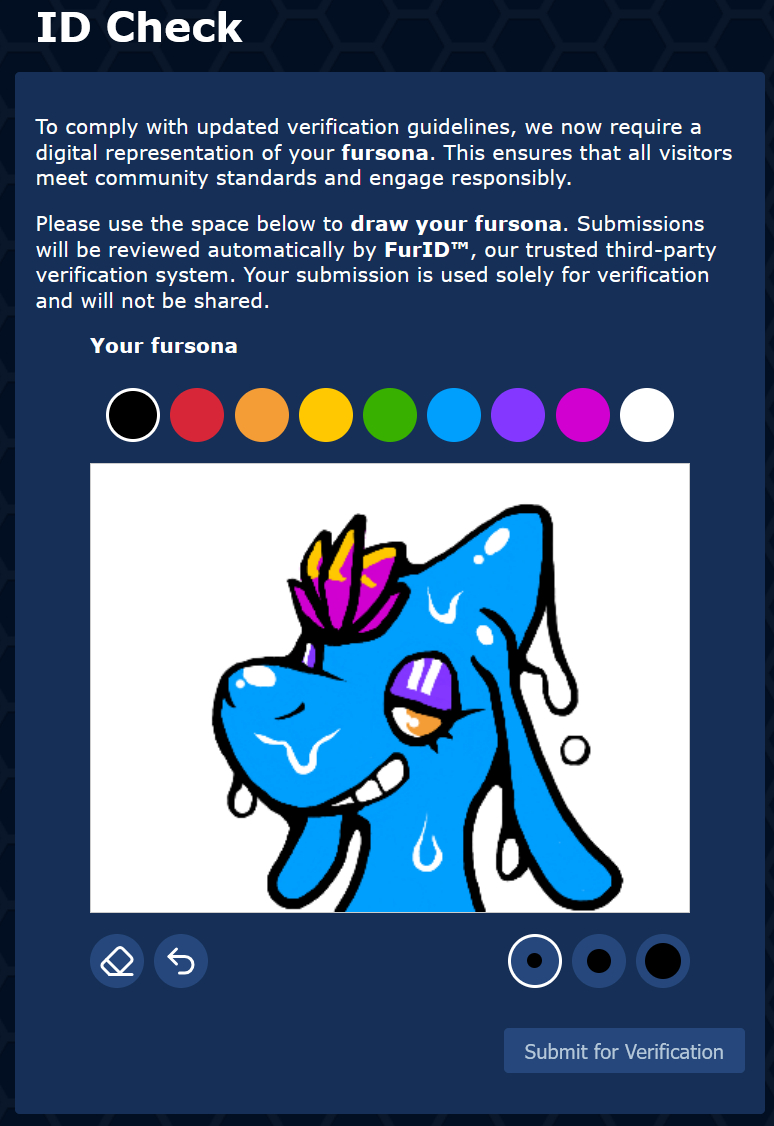Select the yellow drawing color
The width and height of the screenshot is (774, 1126).
pos(325,415)
